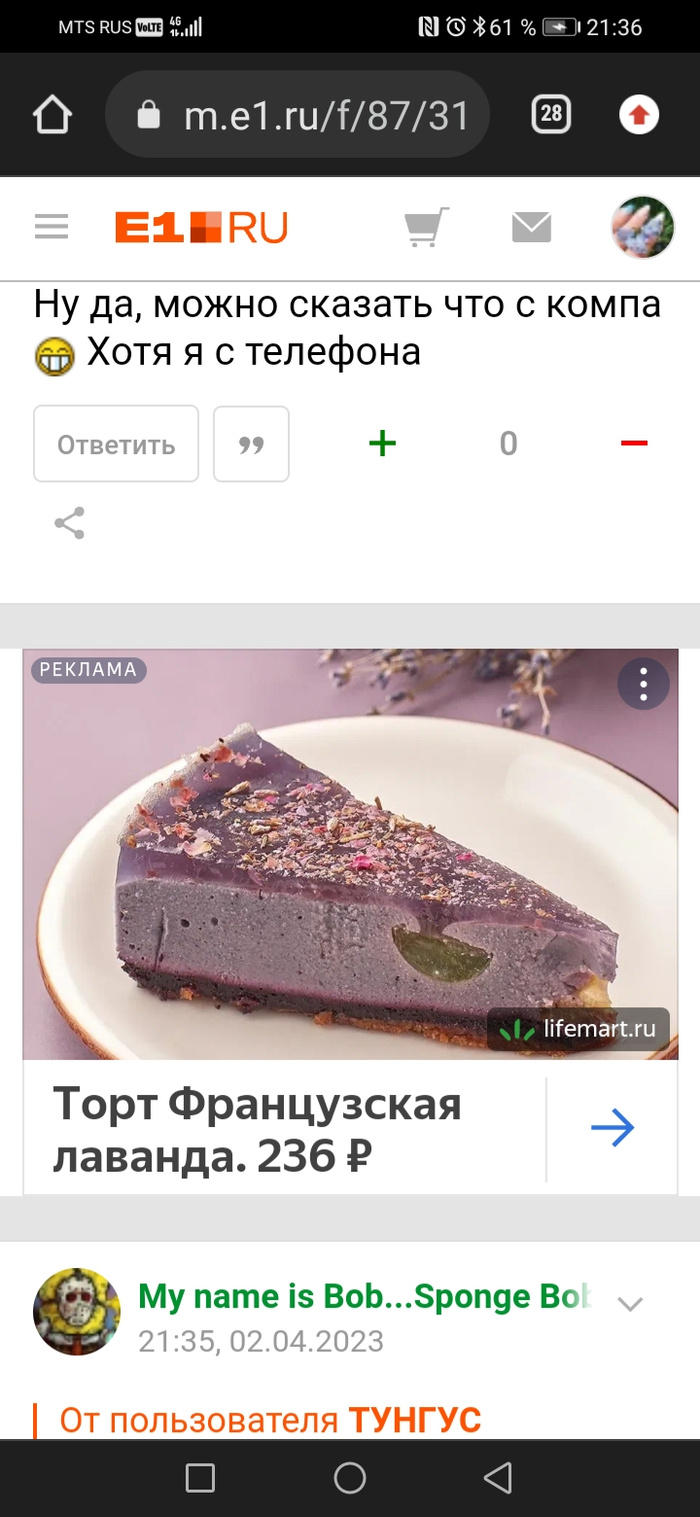Tap the address bar with m.e1.ru URL
Screen dimensions: 700x1517
(x=298, y=115)
